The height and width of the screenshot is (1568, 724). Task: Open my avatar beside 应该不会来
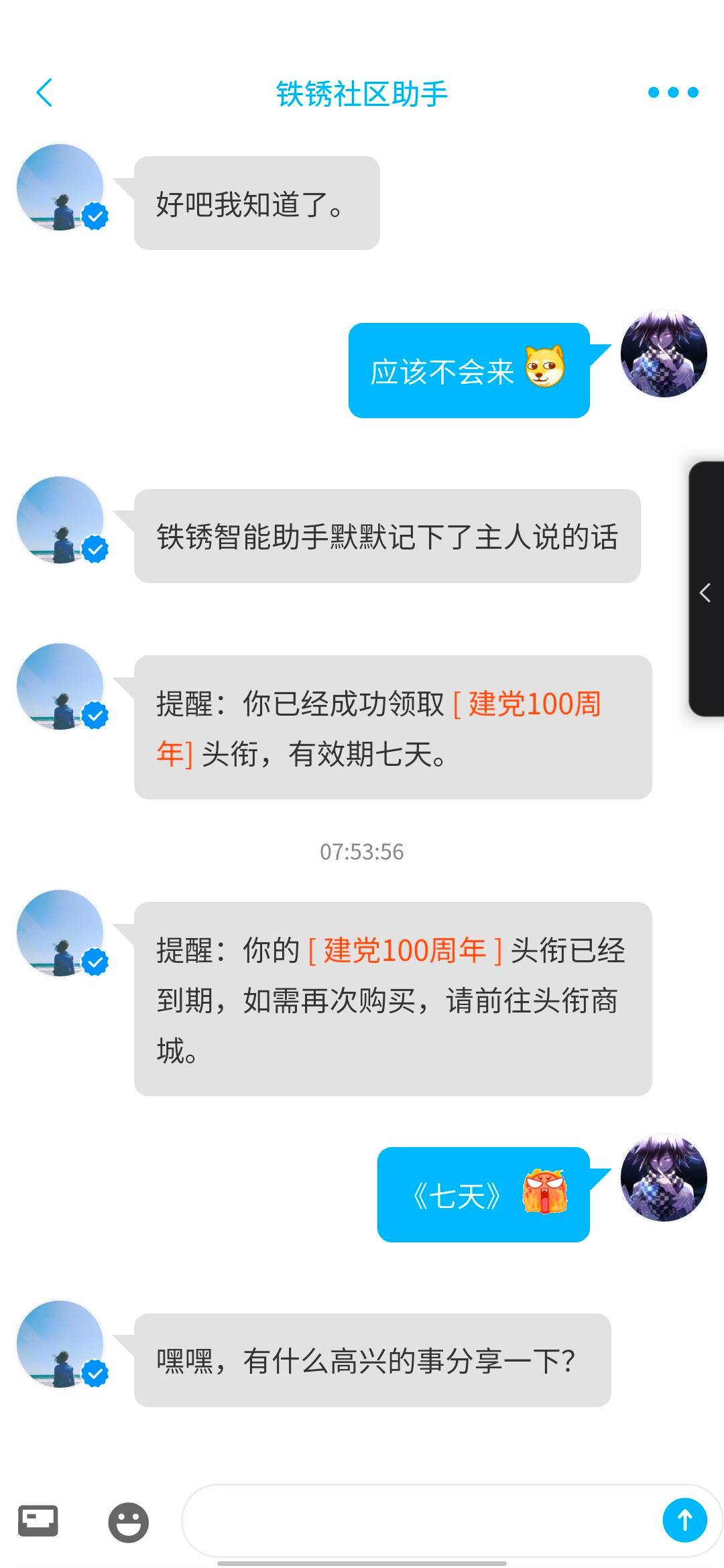tap(663, 354)
